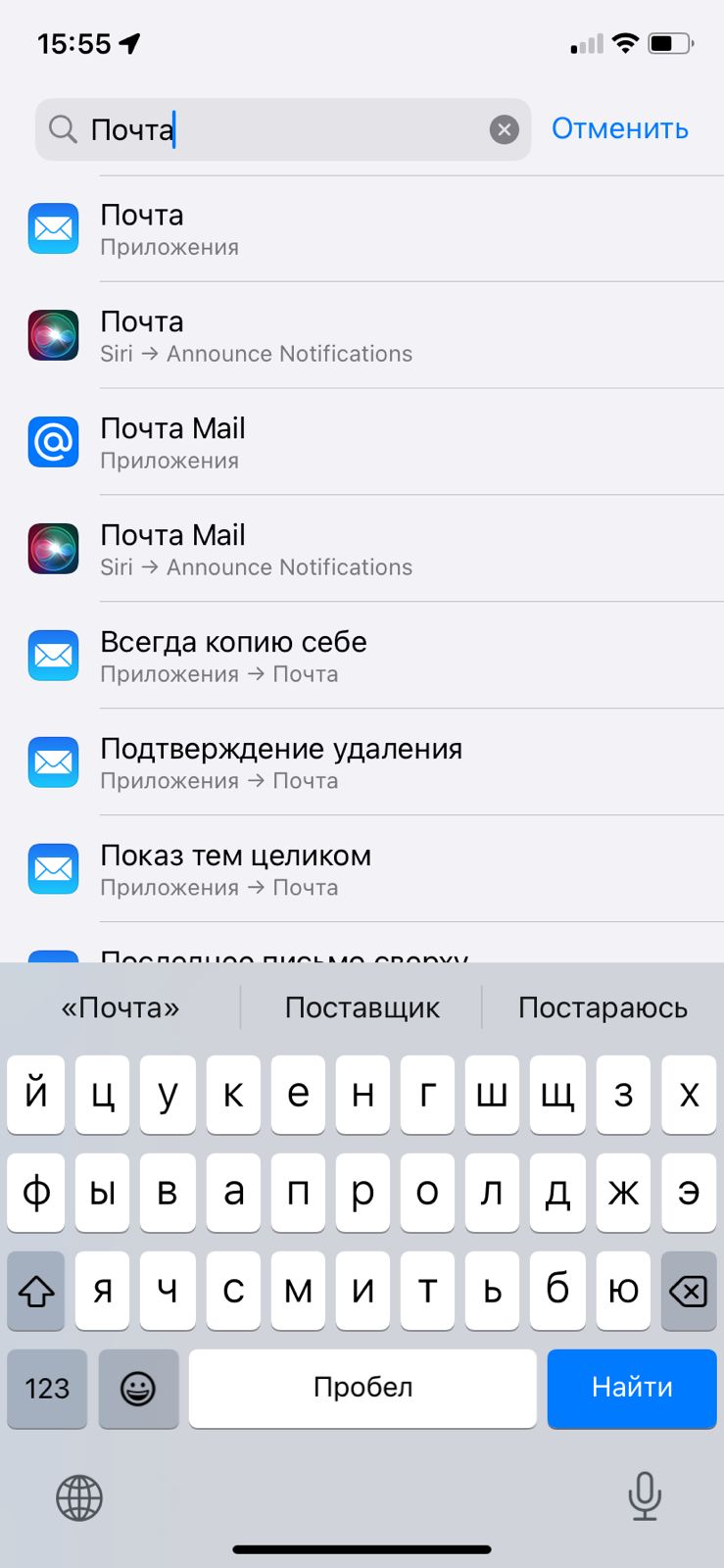Hit the backspace key on the keyboard
724x1568 pixels.
(x=688, y=1291)
